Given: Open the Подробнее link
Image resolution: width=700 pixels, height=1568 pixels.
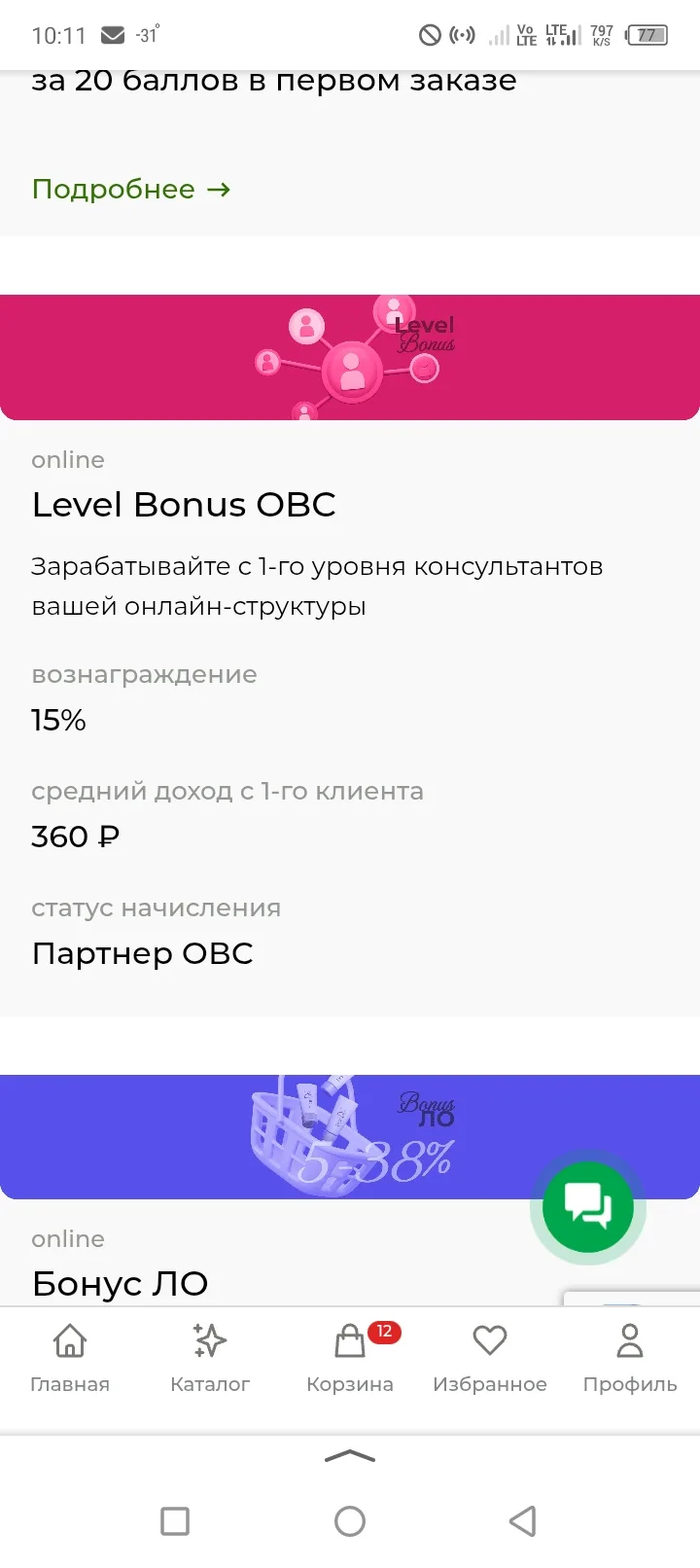Looking at the screenshot, I should [x=131, y=189].
